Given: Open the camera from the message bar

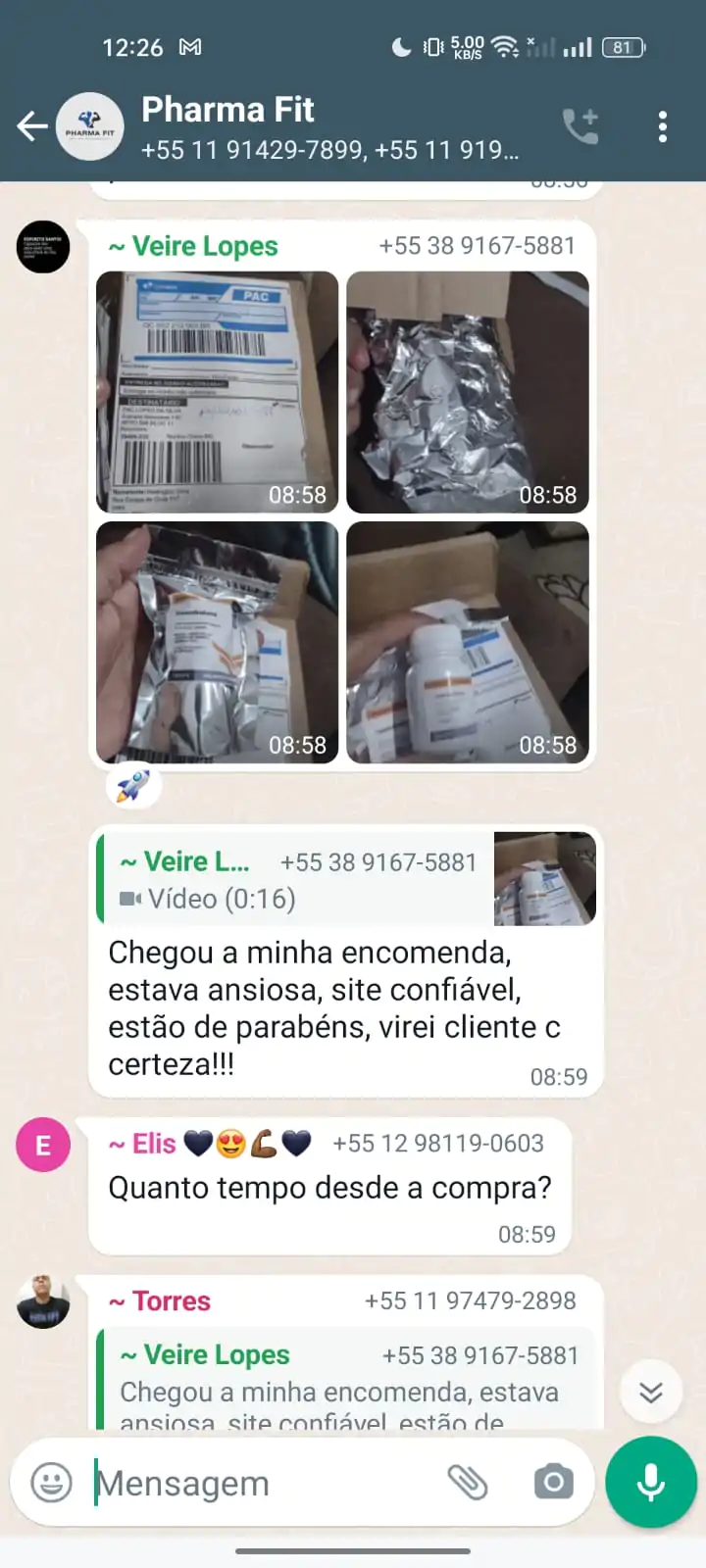Looking at the screenshot, I should pyautogui.click(x=554, y=1482).
